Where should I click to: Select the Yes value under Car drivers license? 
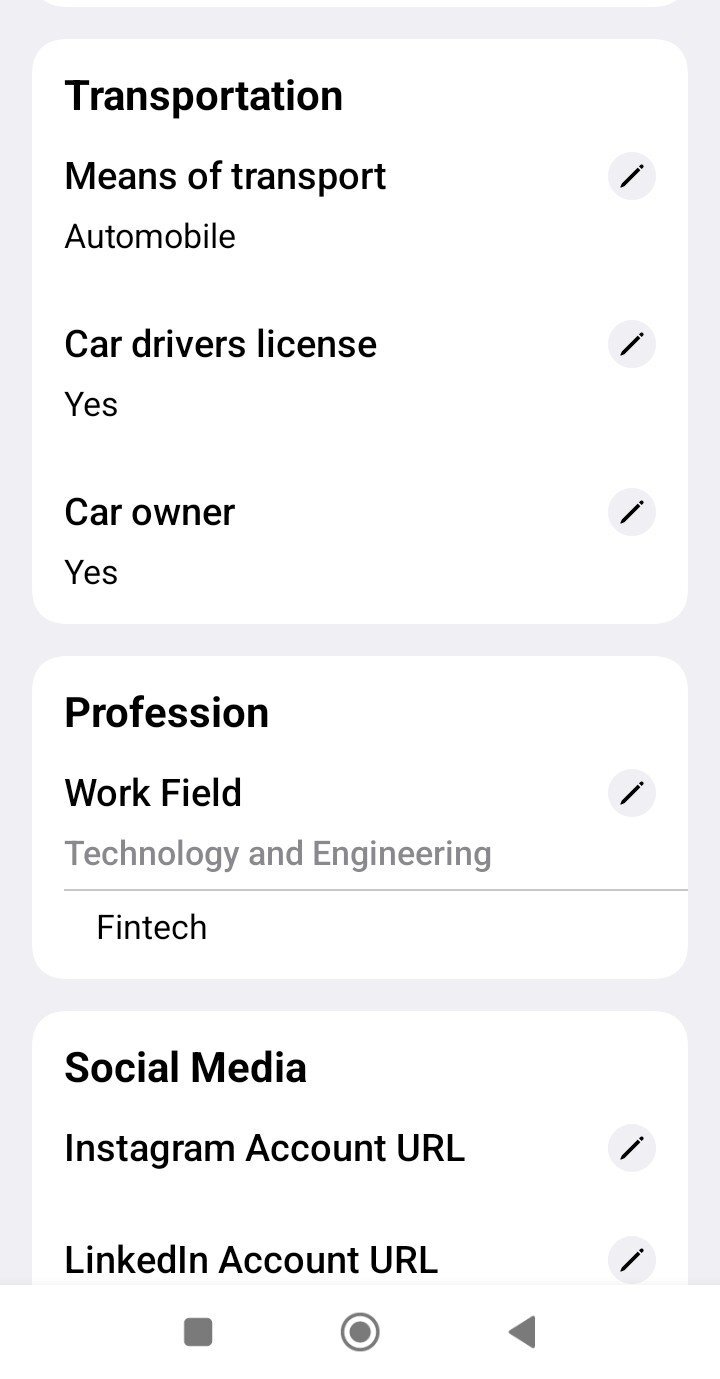tap(90, 404)
